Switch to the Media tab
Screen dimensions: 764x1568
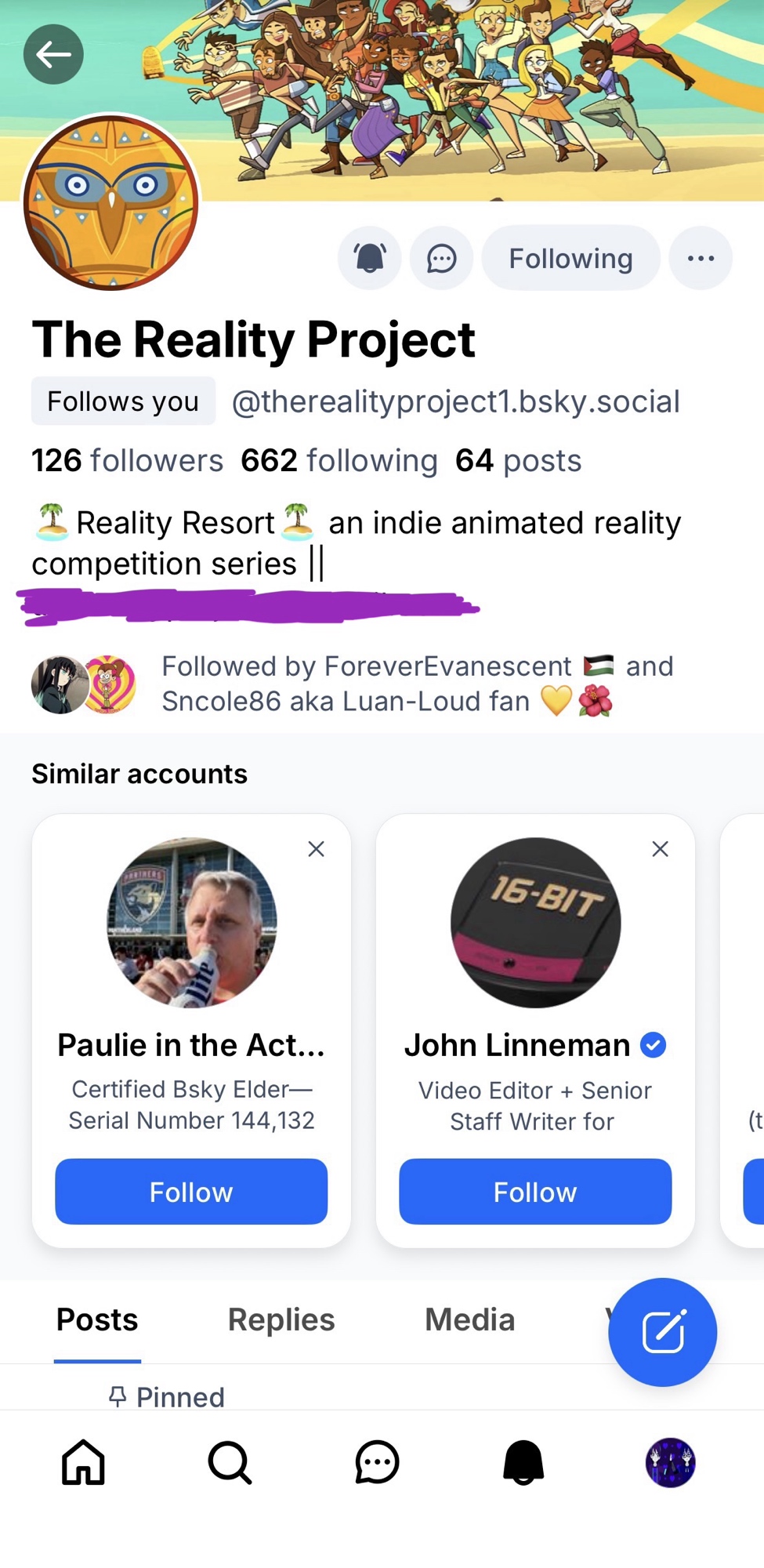[x=469, y=1320]
